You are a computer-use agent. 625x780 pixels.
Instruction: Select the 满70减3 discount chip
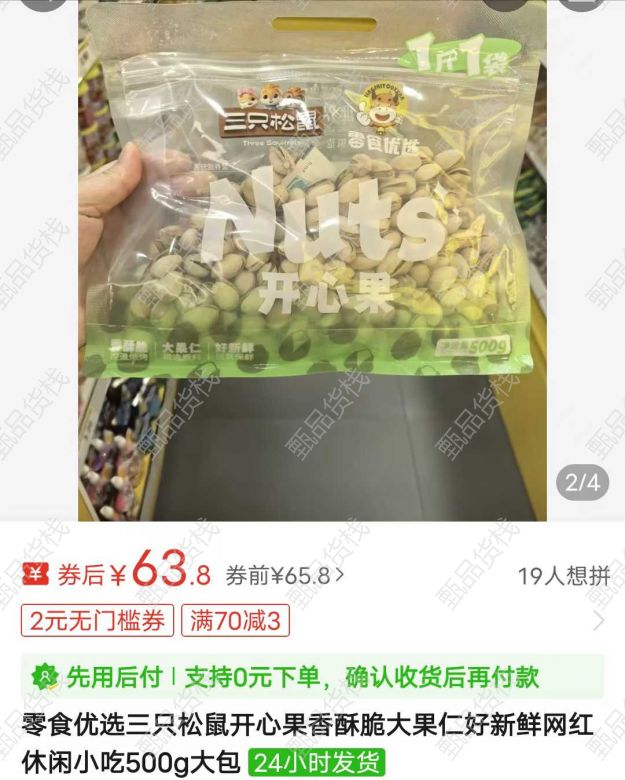pyautogui.click(x=234, y=621)
